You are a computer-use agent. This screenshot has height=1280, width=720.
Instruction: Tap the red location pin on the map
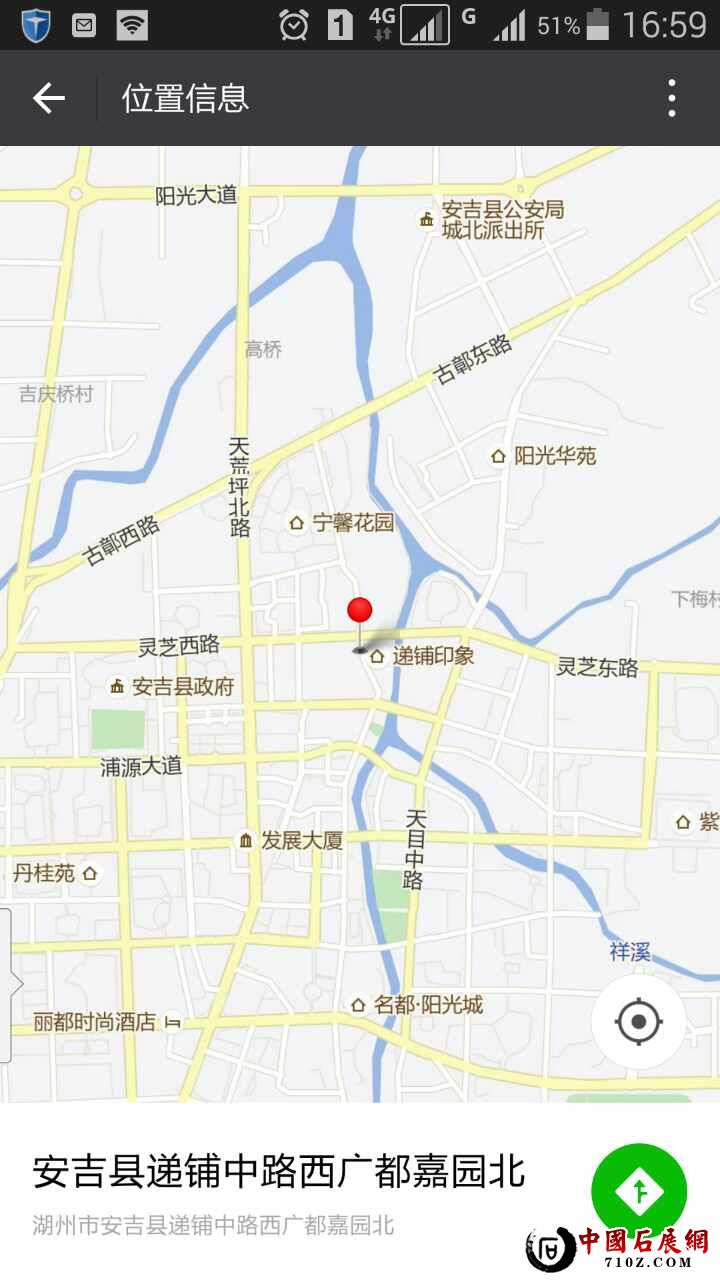[x=360, y=611]
